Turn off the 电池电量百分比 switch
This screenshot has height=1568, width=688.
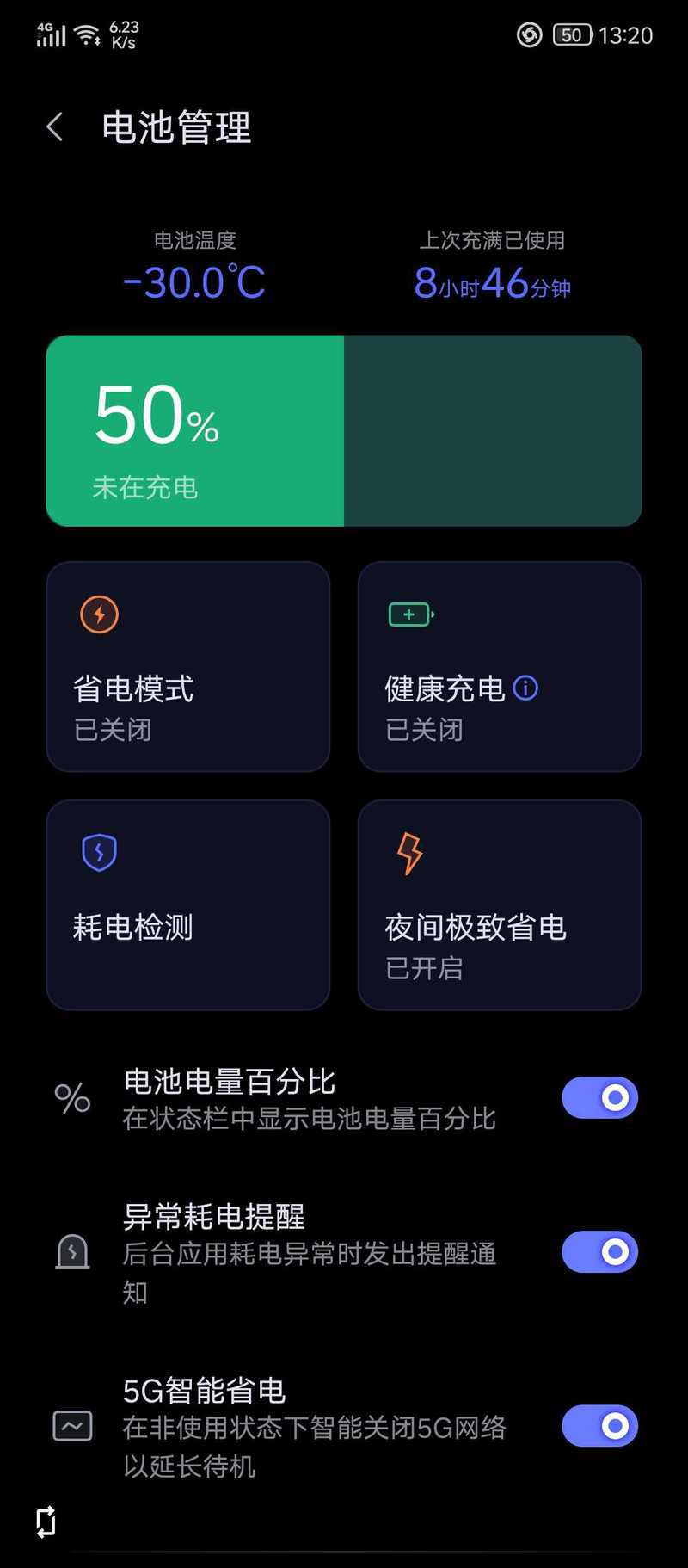click(599, 1097)
